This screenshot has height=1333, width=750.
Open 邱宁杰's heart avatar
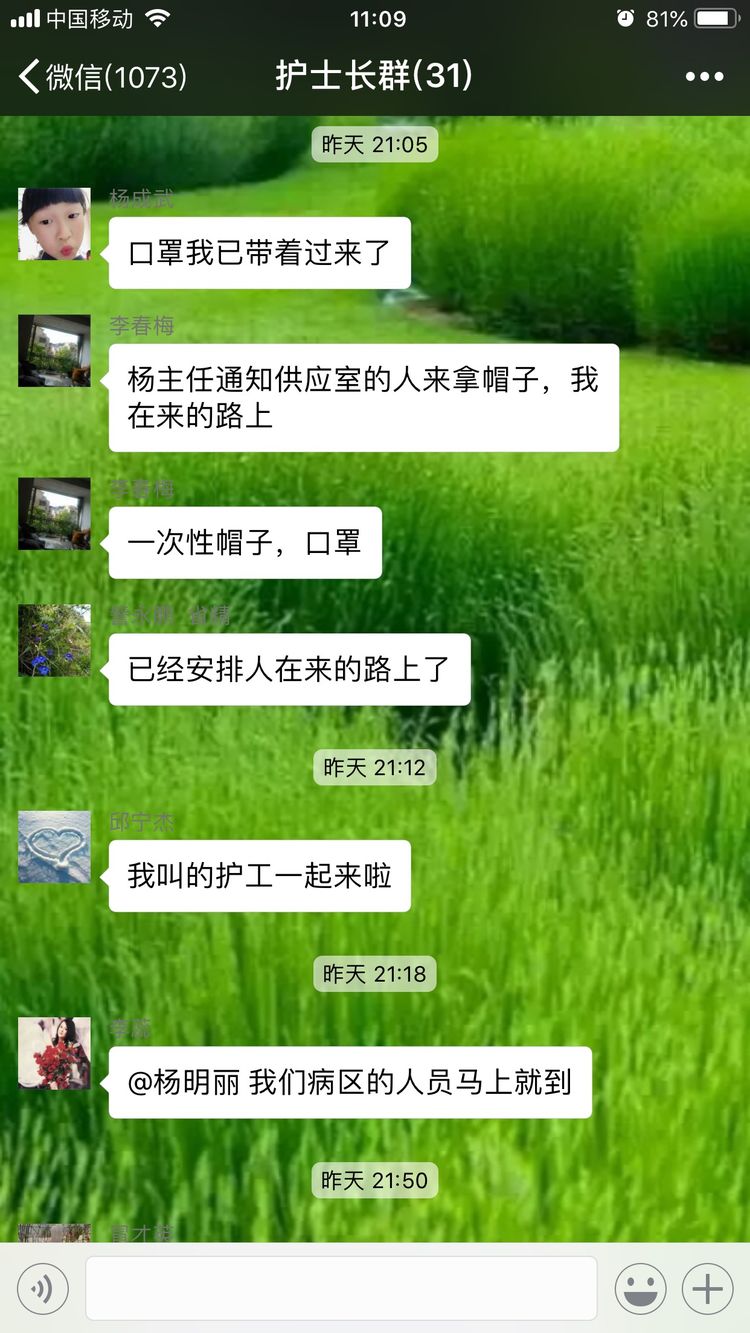(54, 847)
